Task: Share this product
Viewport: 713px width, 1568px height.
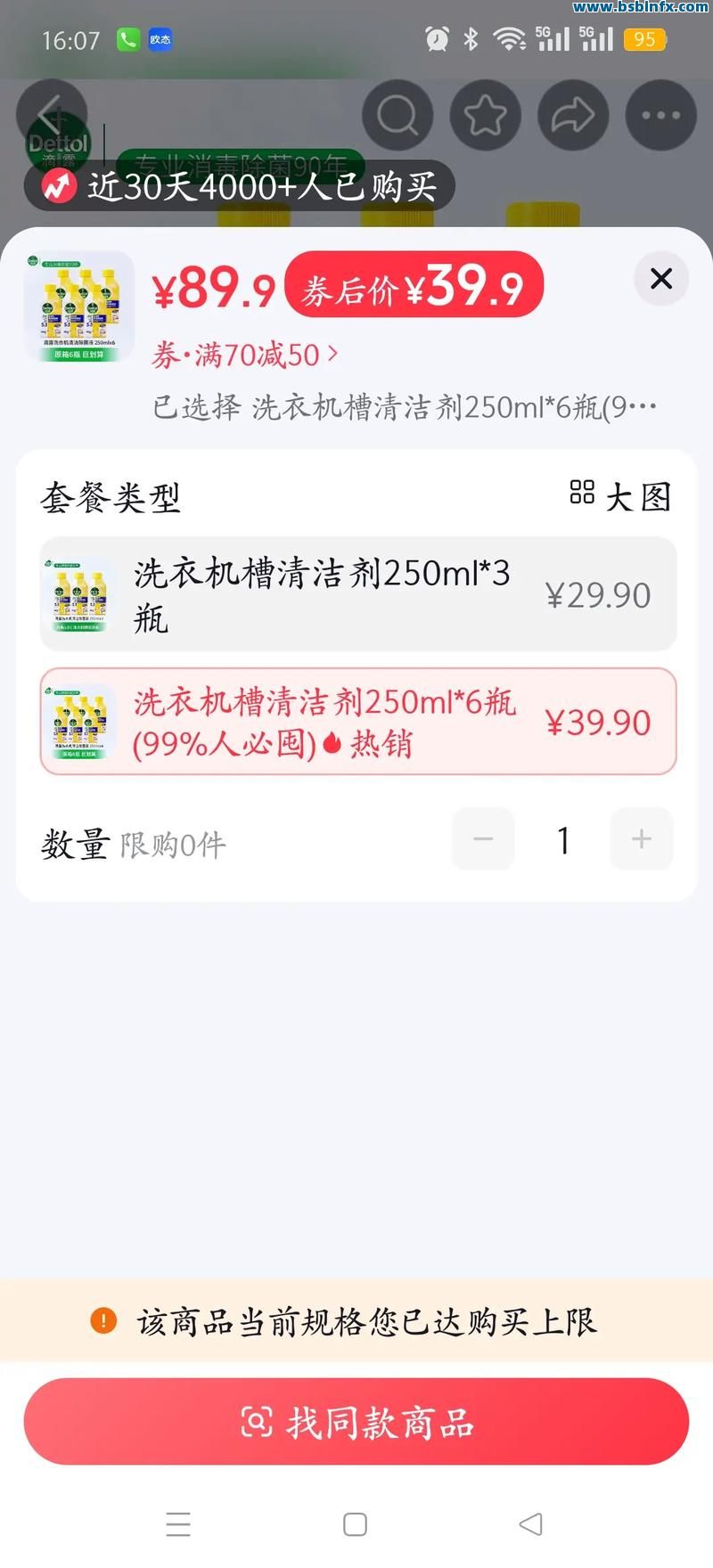Action: pos(573,115)
